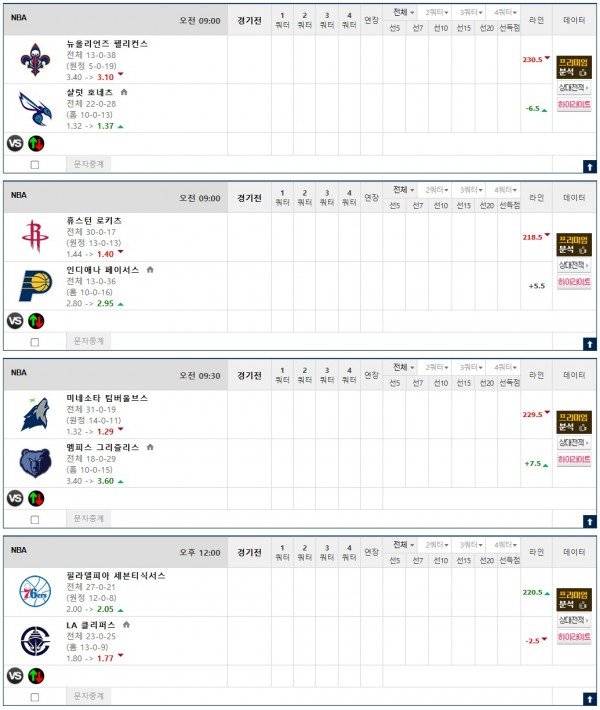Open 문자중계 for the 76ers–Clippers game

pos(89,696)
